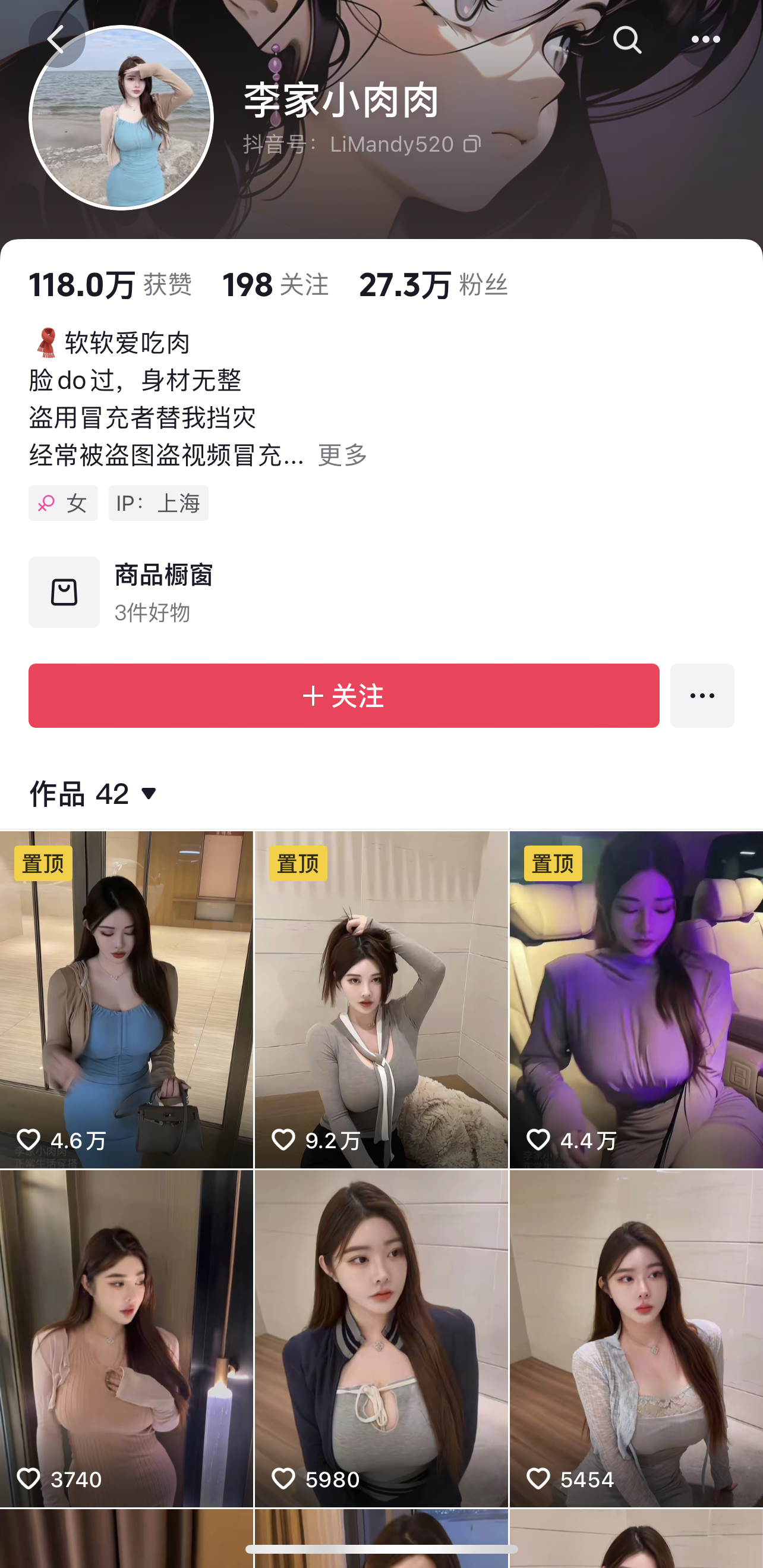Open the 198 关注 following list
Image resolution: width=763 pixels, height=1568 pixels.
pos(275,285)
